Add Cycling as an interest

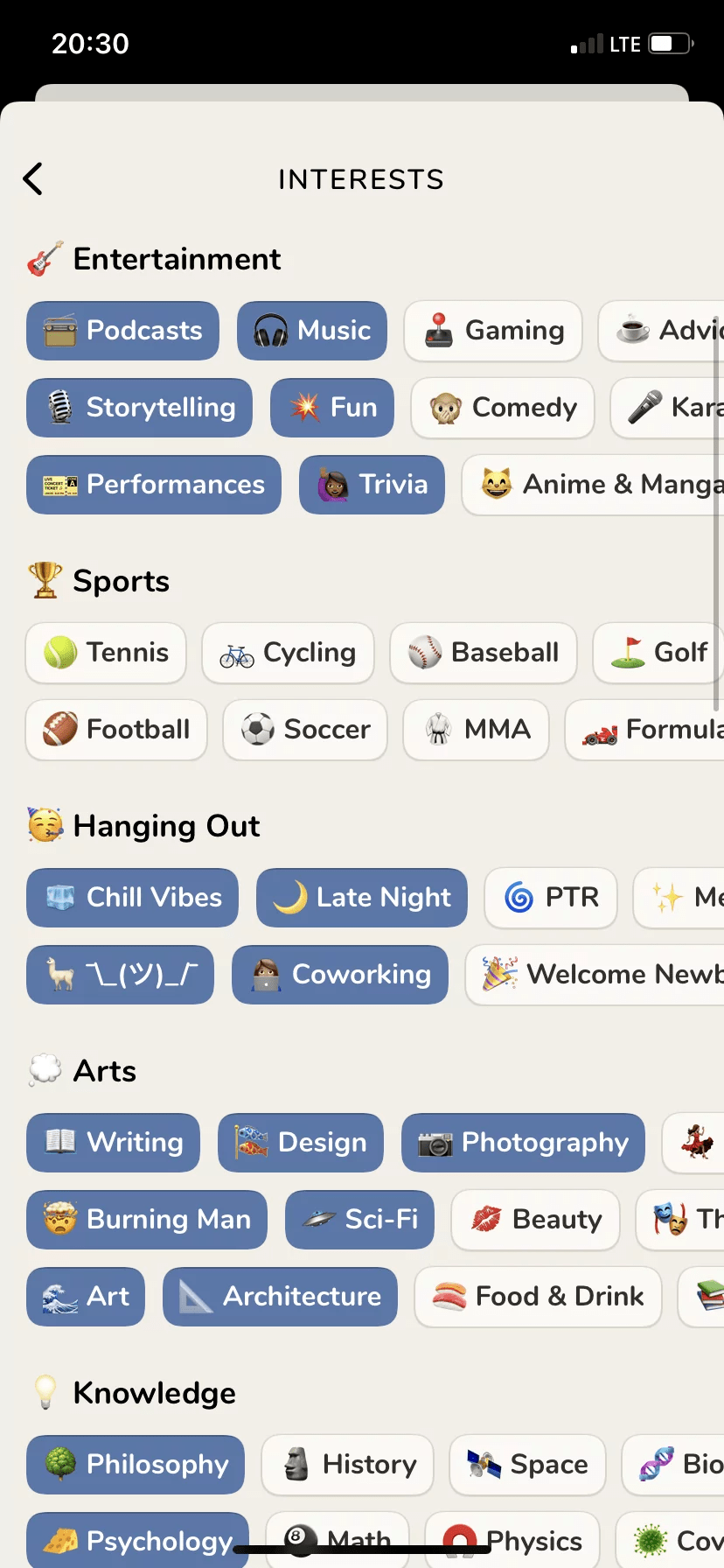coord(288,653)
